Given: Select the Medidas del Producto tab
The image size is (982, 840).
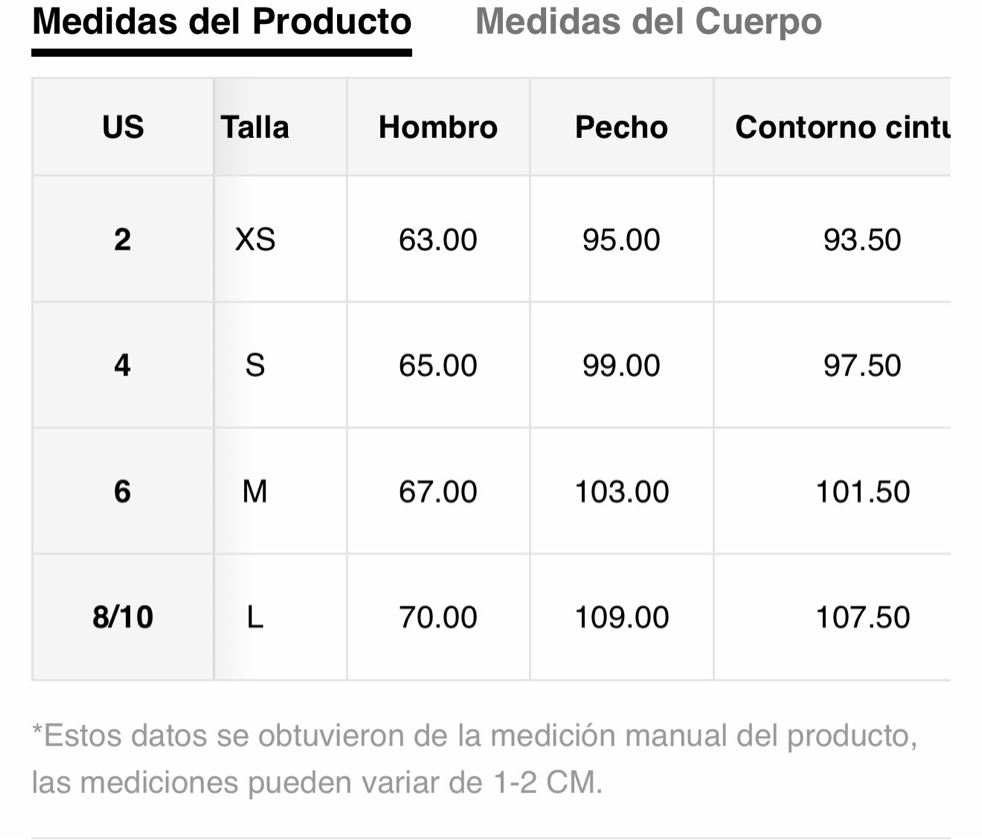Looking at the screenshot, I should (222, 23).
